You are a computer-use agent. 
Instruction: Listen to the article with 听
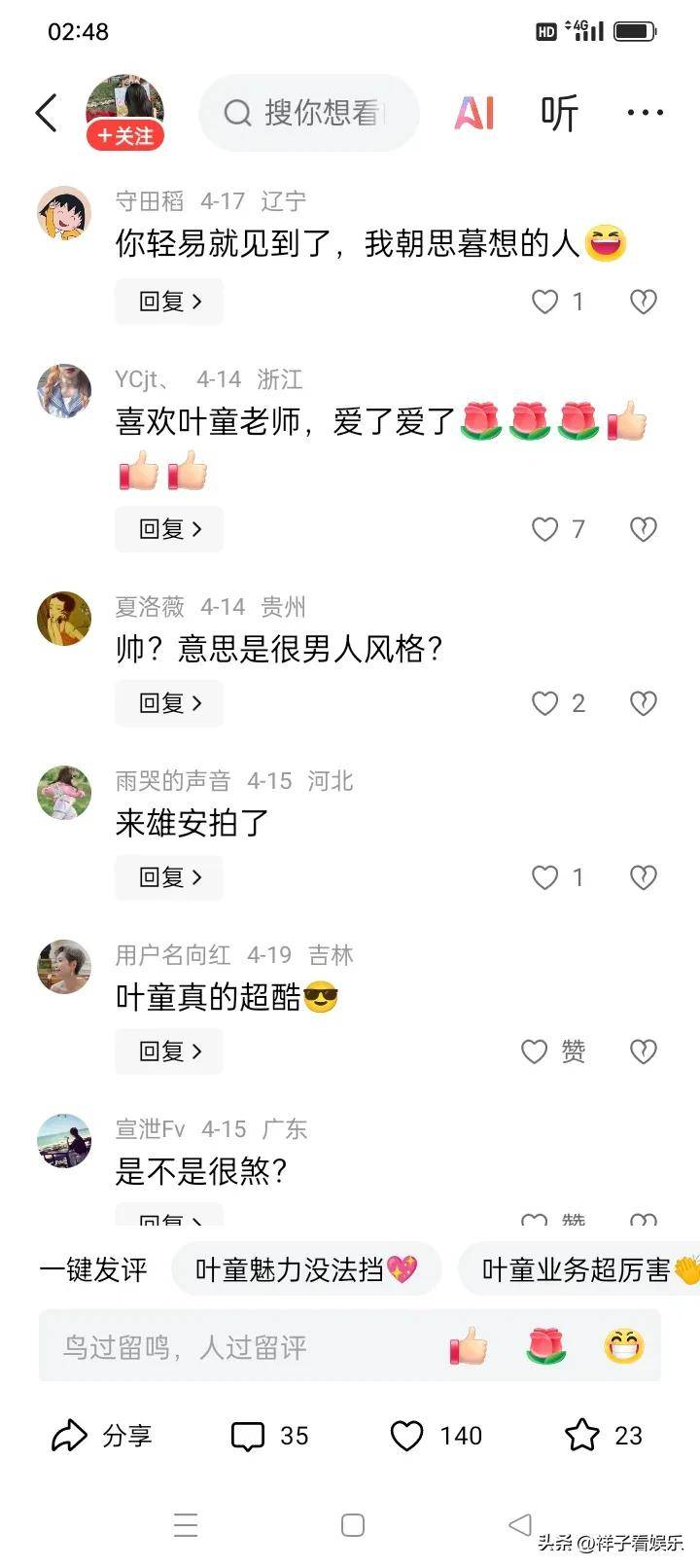tap(560, 113)
